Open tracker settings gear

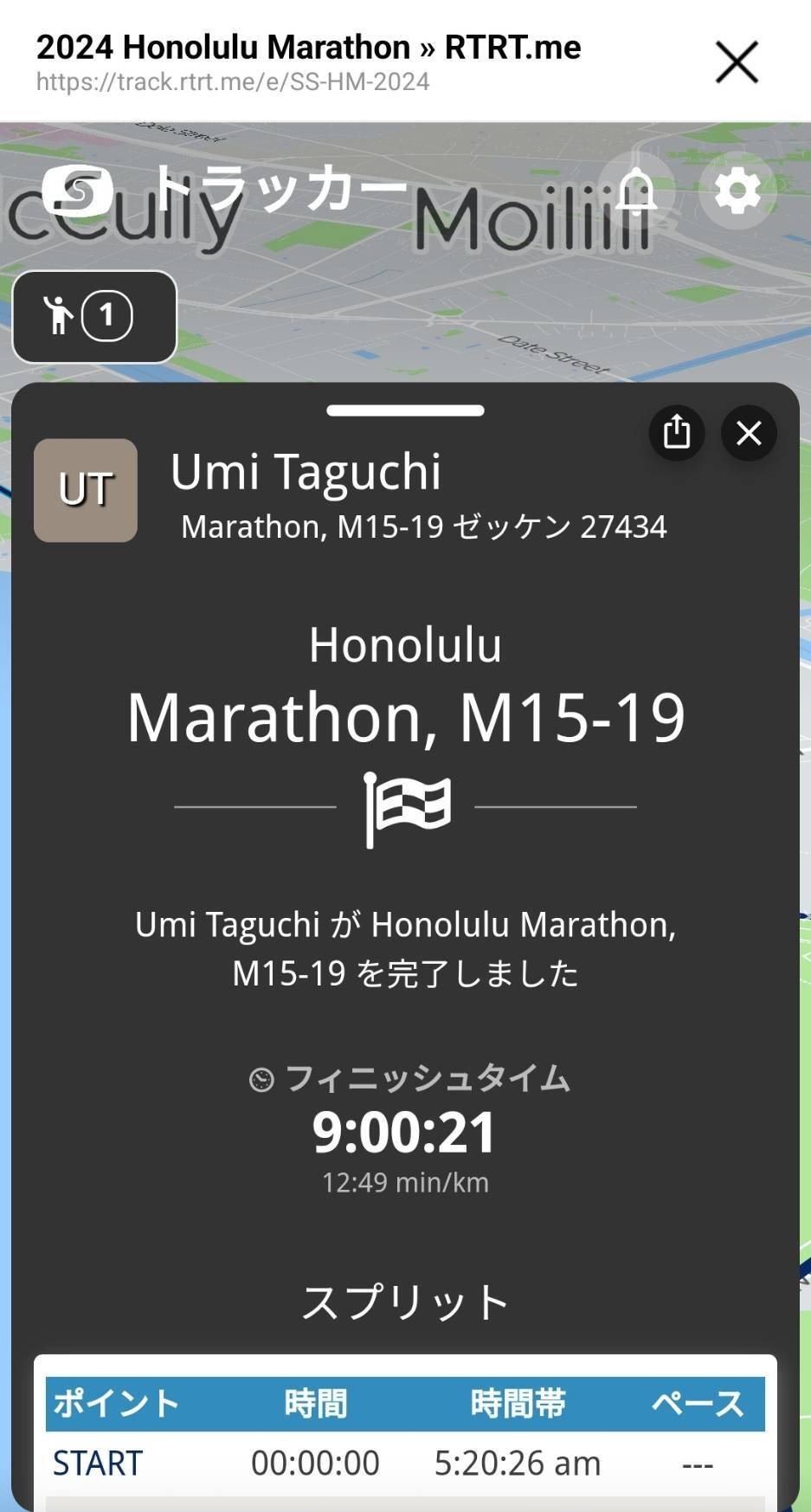point(737,191)
